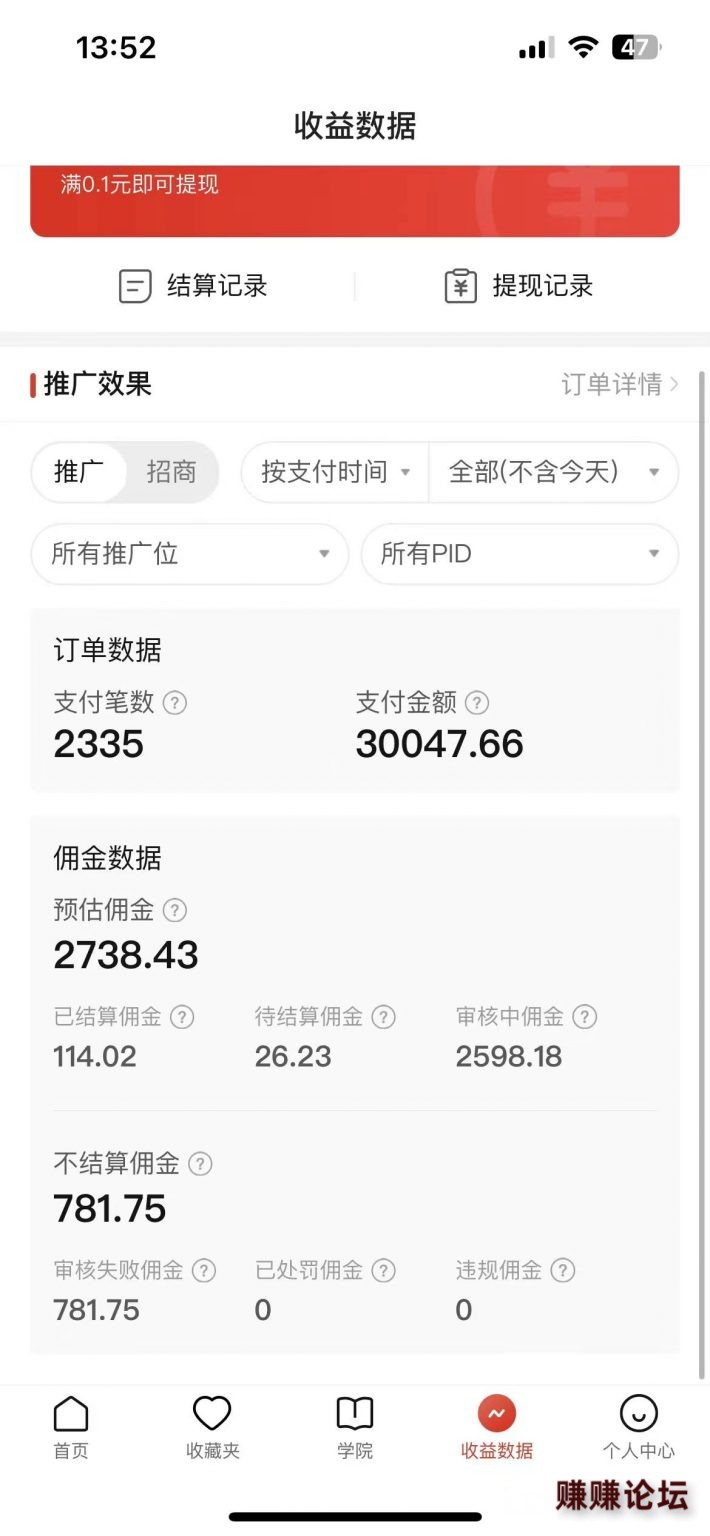710x1536 pixels.
Task: Expand the 全部(不含今天) date dropdown
Action: [x=553, y=472]
